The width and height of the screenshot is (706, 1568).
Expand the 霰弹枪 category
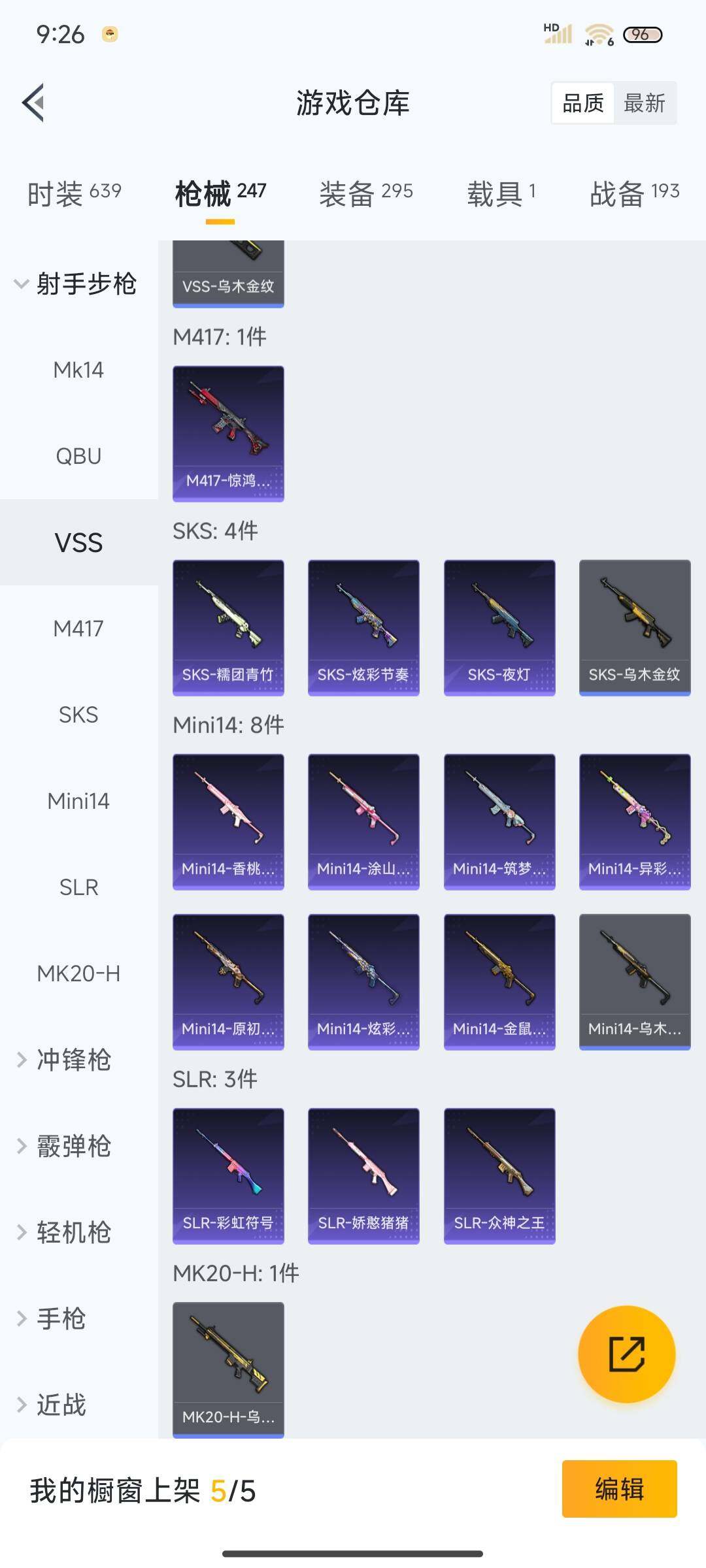tap(72, 1146)
